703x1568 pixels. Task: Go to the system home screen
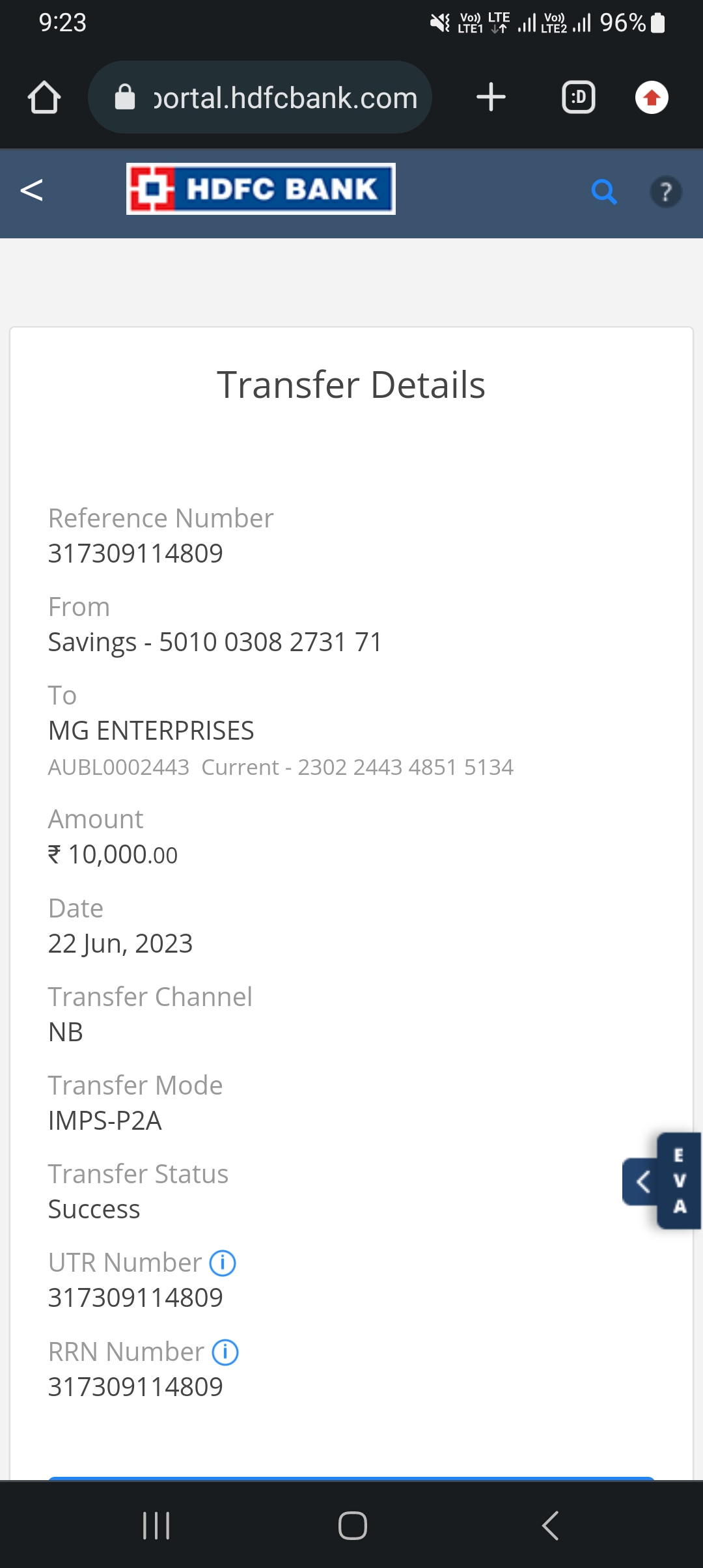(352, 1526)
